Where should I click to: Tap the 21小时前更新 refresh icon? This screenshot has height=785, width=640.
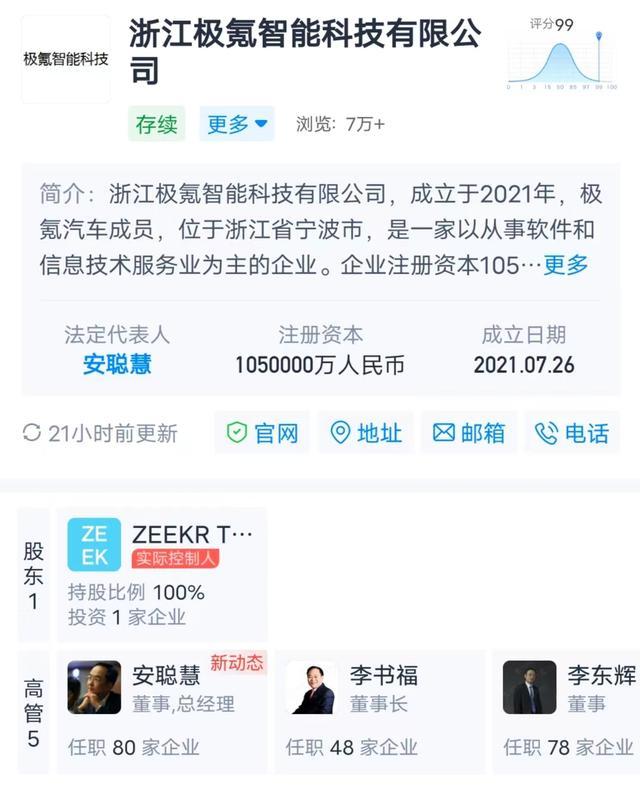33,433
